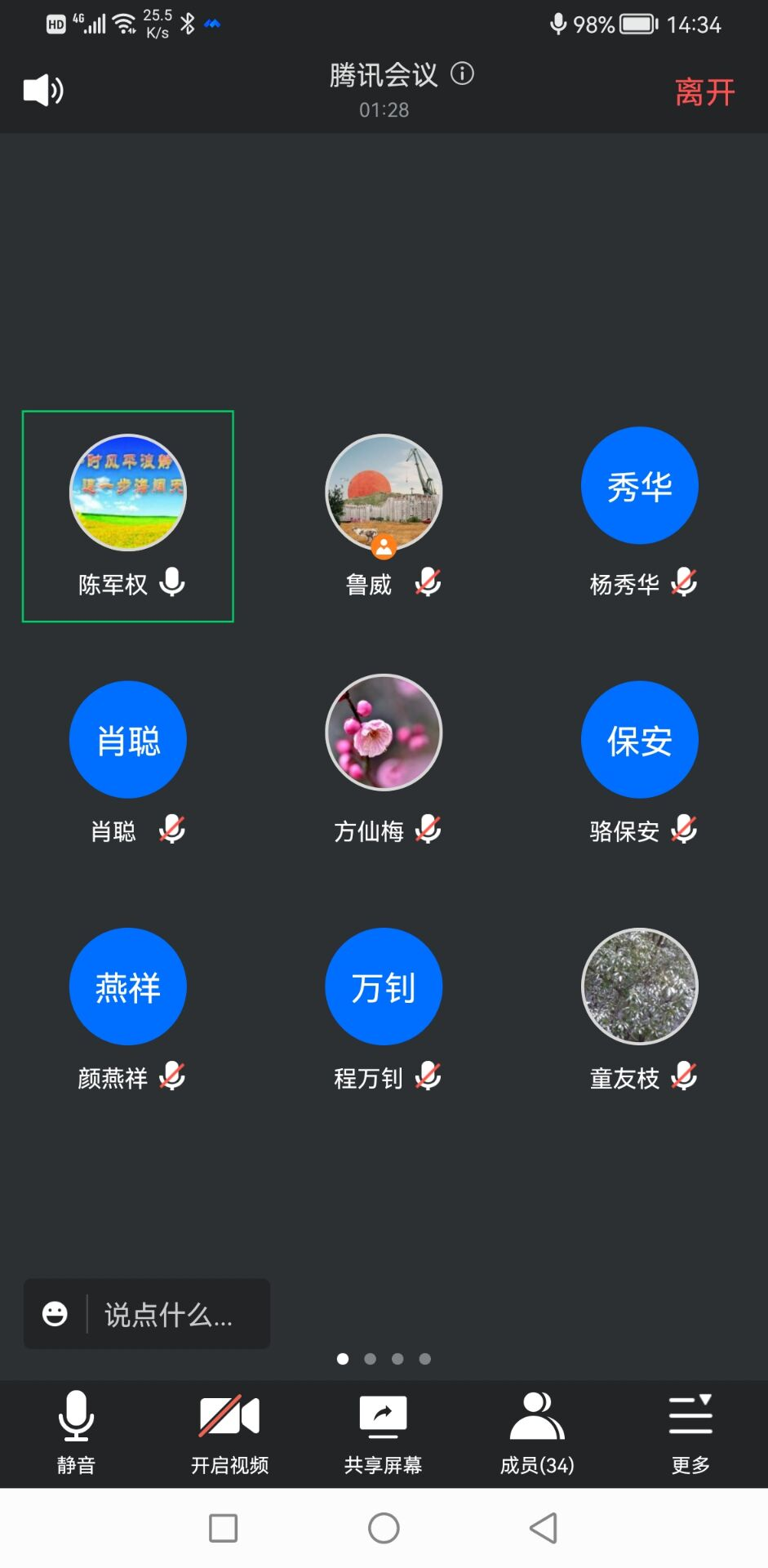Open 杨秀华's participant tile
This screenshot has width=768, height=1568.
click(x=639, y=514)
